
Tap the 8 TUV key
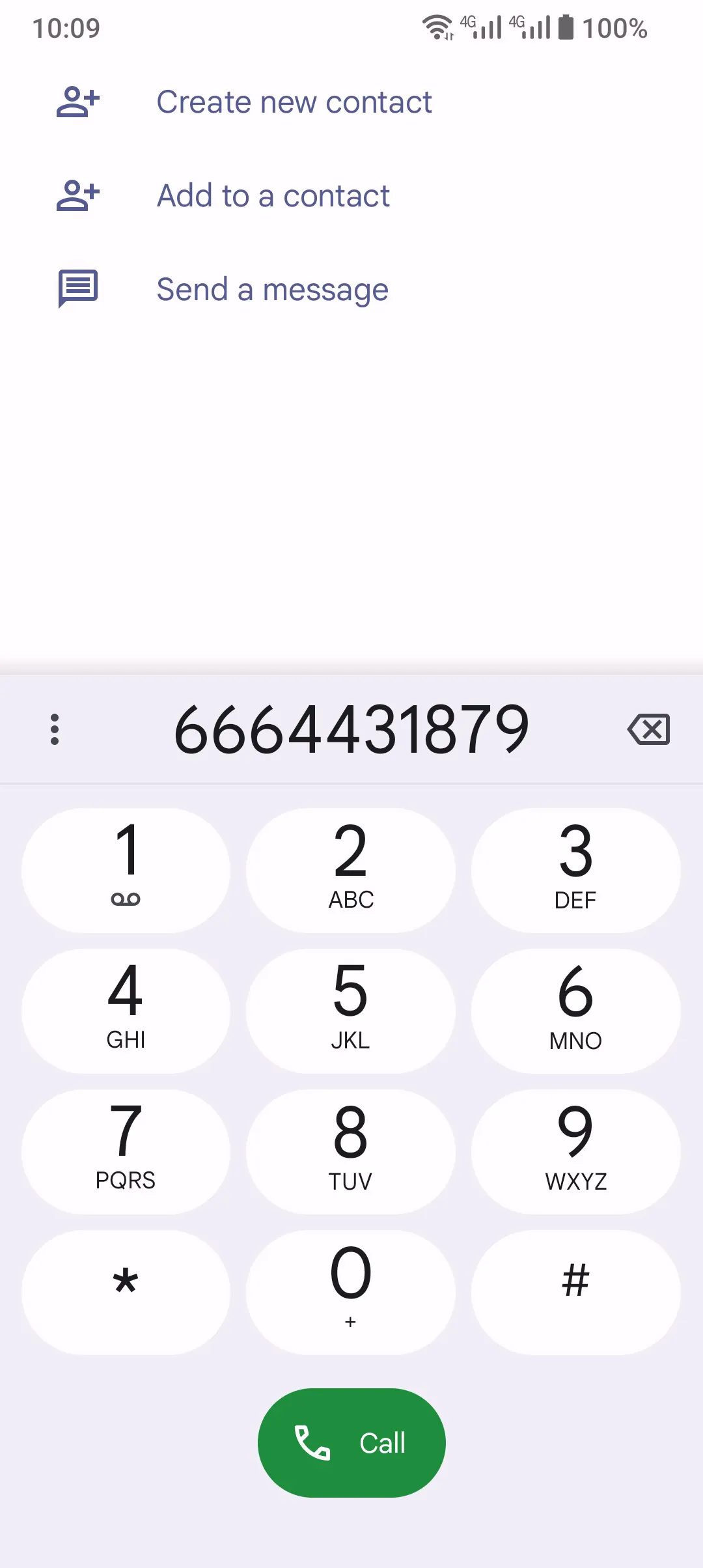[x=351, y=1152]
